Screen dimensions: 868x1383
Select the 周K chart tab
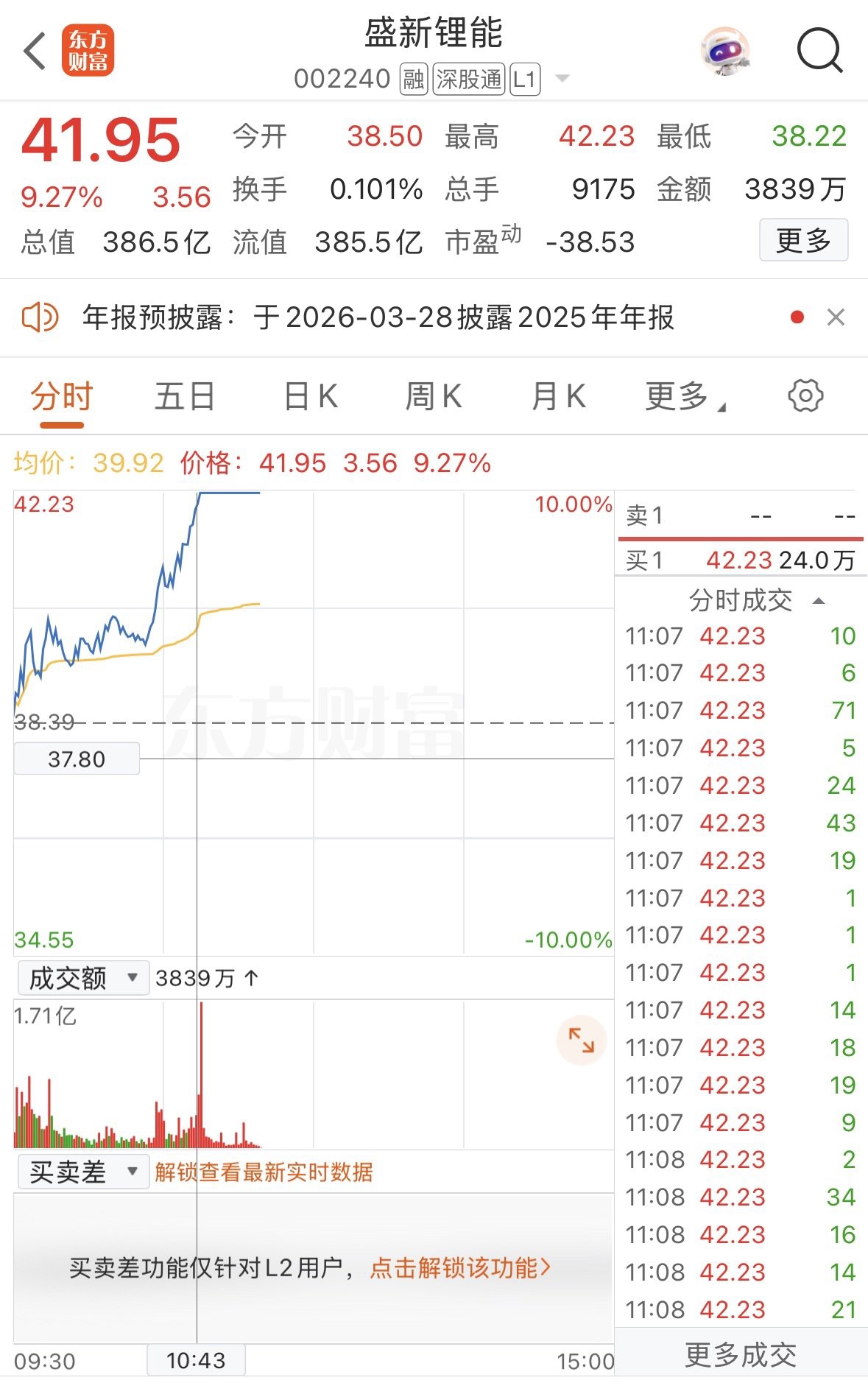pos(434,396)
